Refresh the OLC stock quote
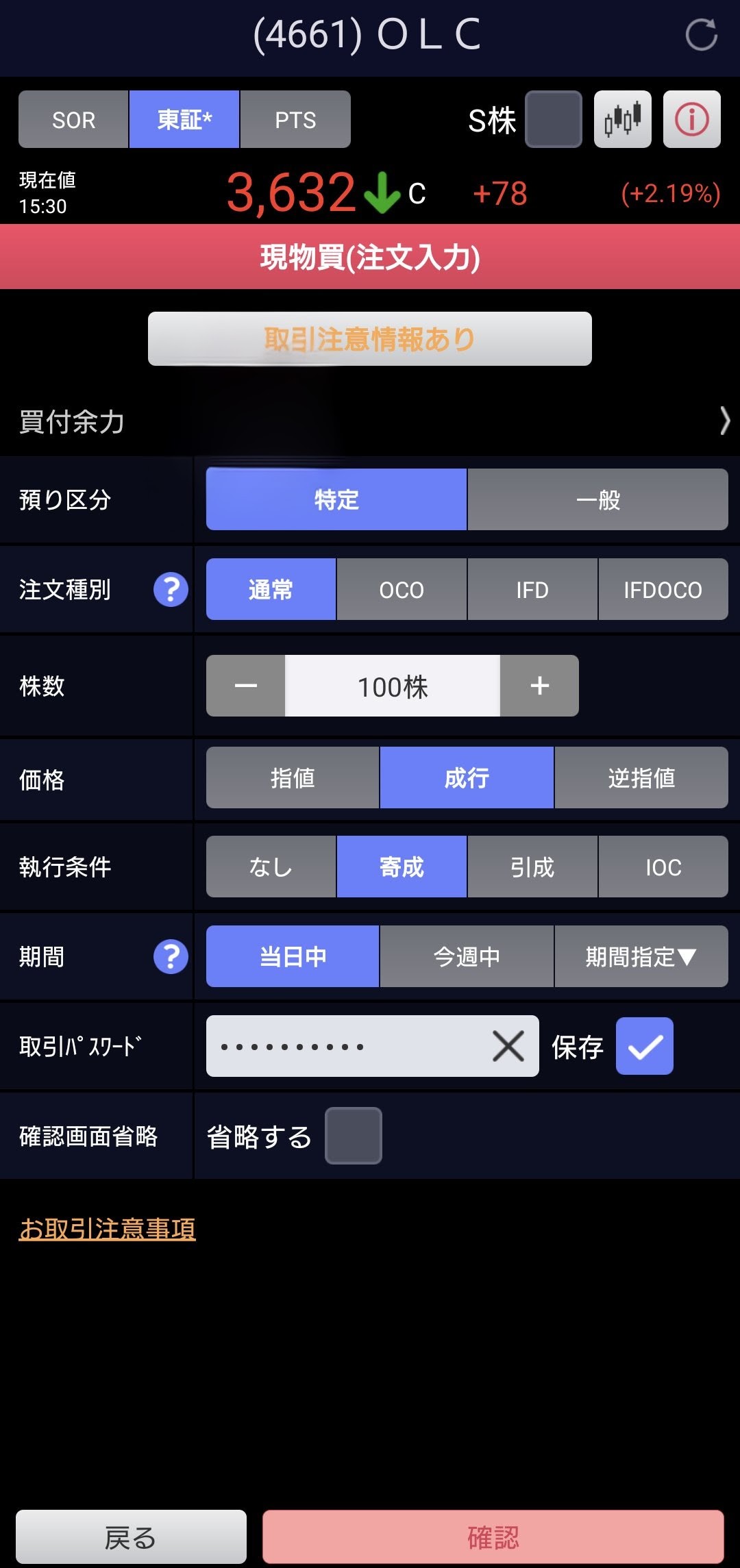Screen dimensions: 740x1568 pyautogui.click(x=701, y=34)
